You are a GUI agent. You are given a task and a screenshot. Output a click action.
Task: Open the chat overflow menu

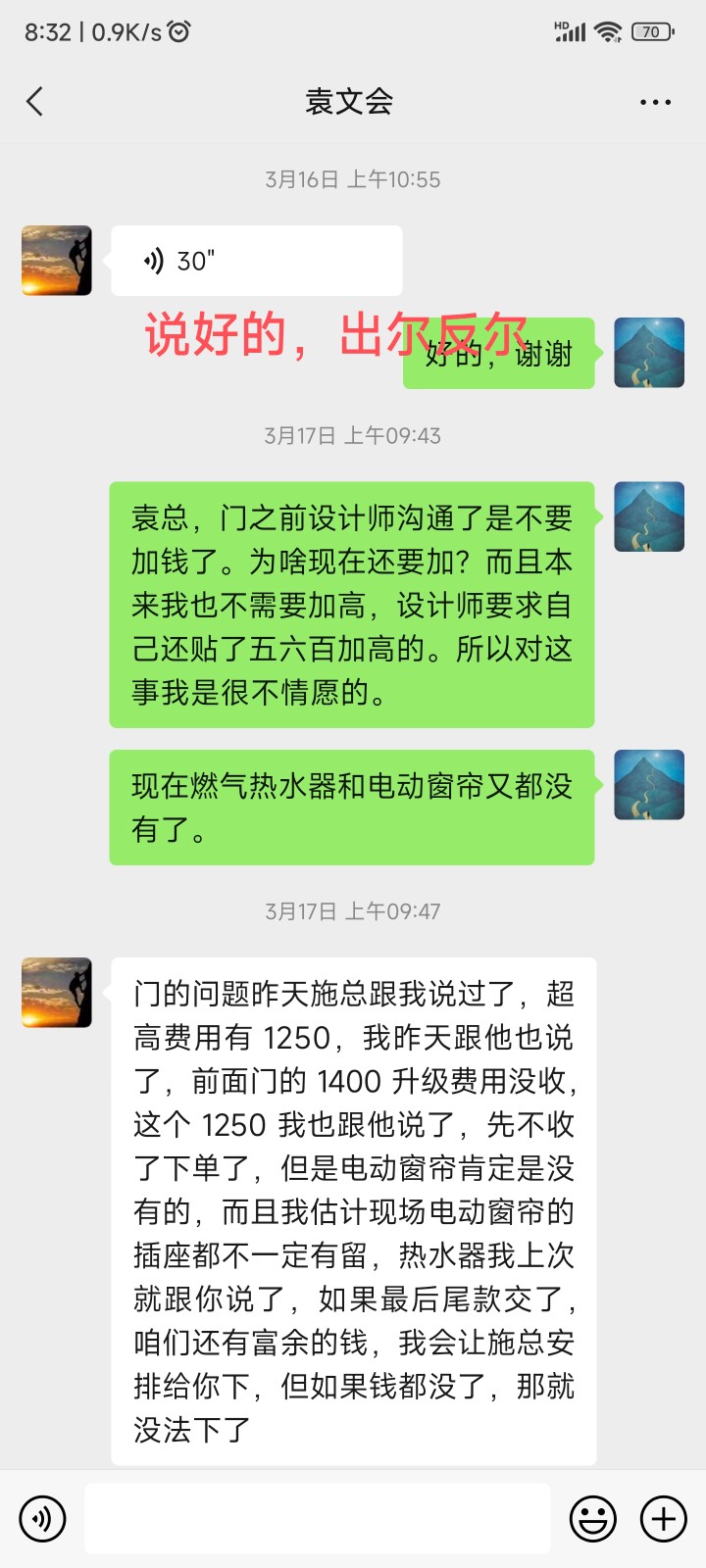tap(655, 102)
